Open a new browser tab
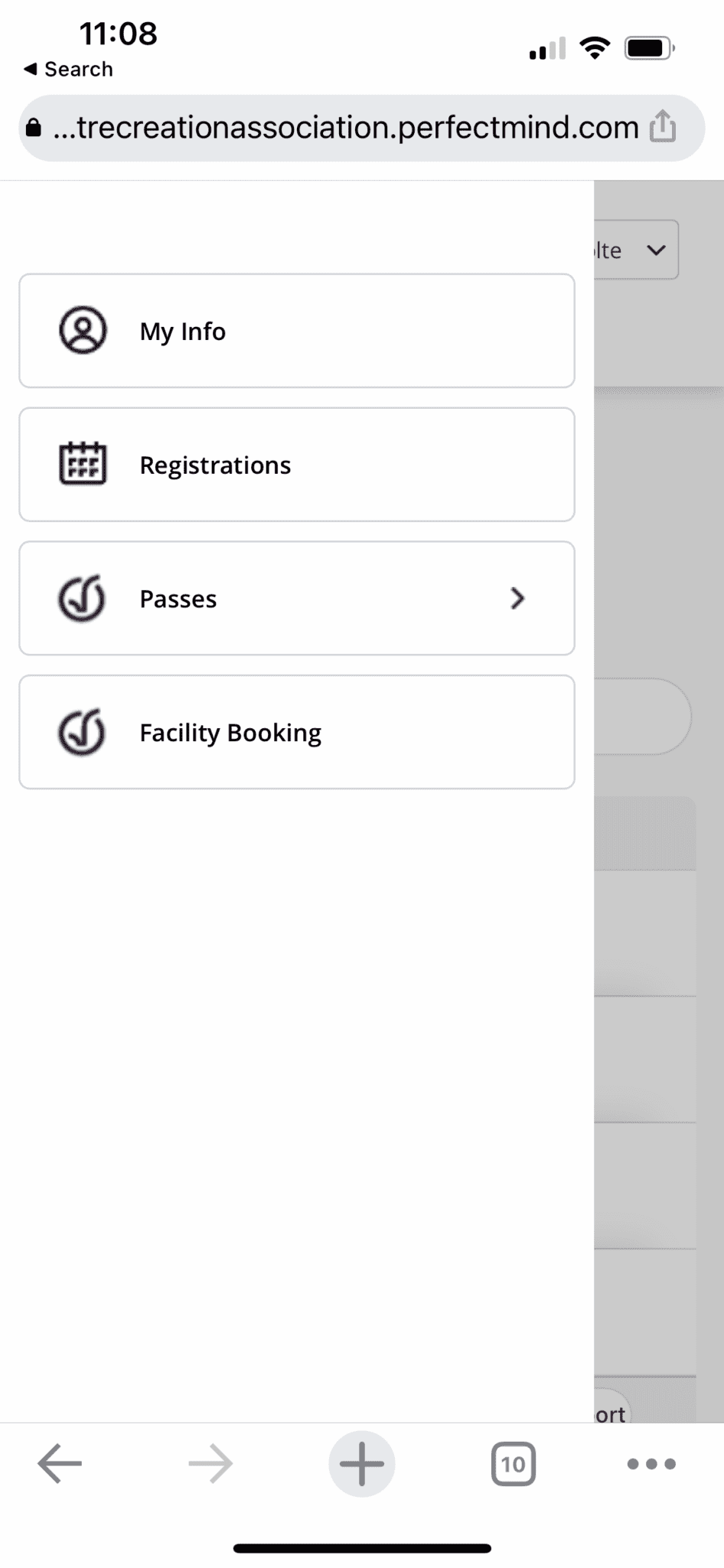The height and width of the screenshot is (1568, 724). point(362,1464)
